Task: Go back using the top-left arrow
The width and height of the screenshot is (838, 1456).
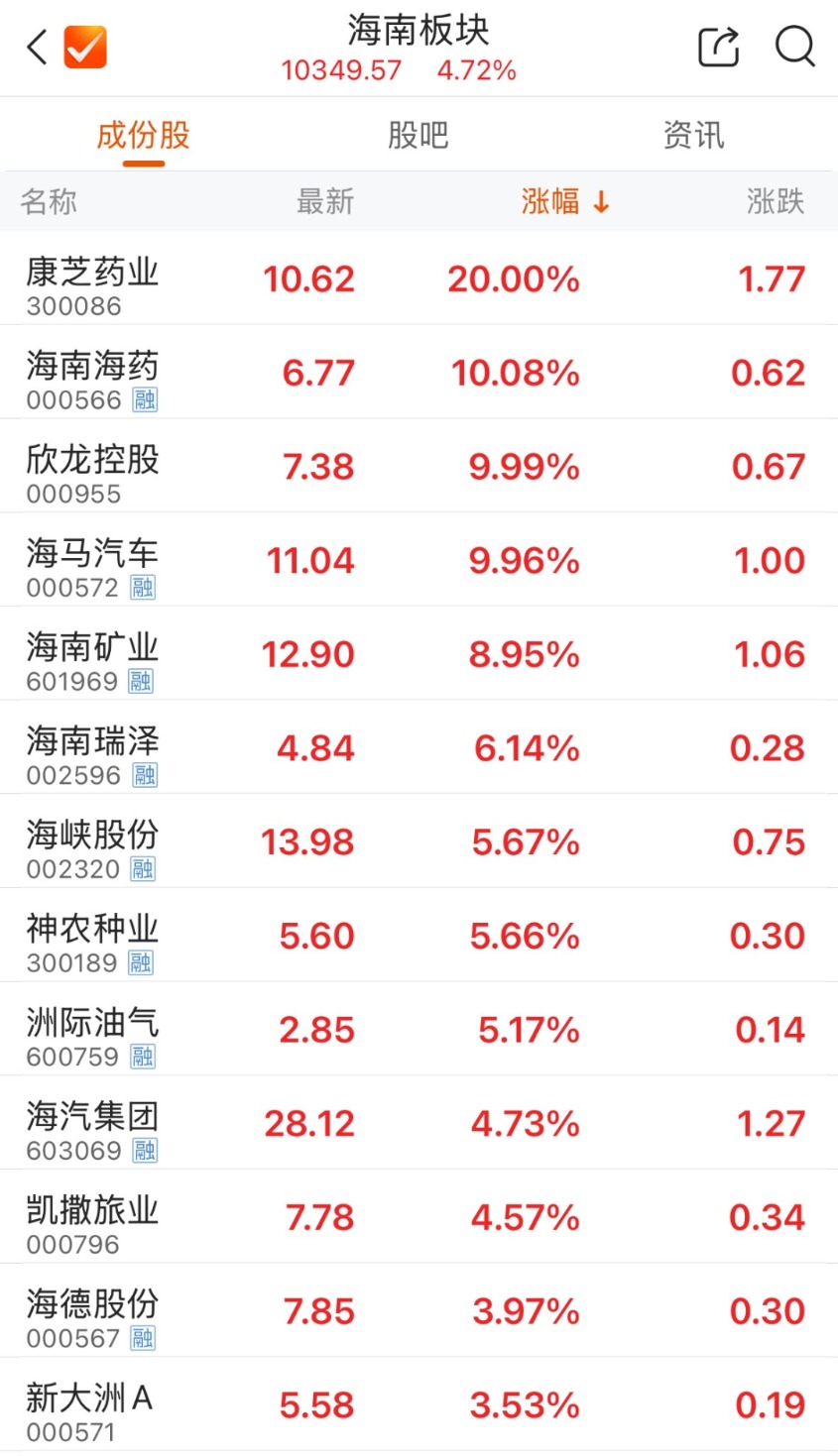Action: point(38,47)
